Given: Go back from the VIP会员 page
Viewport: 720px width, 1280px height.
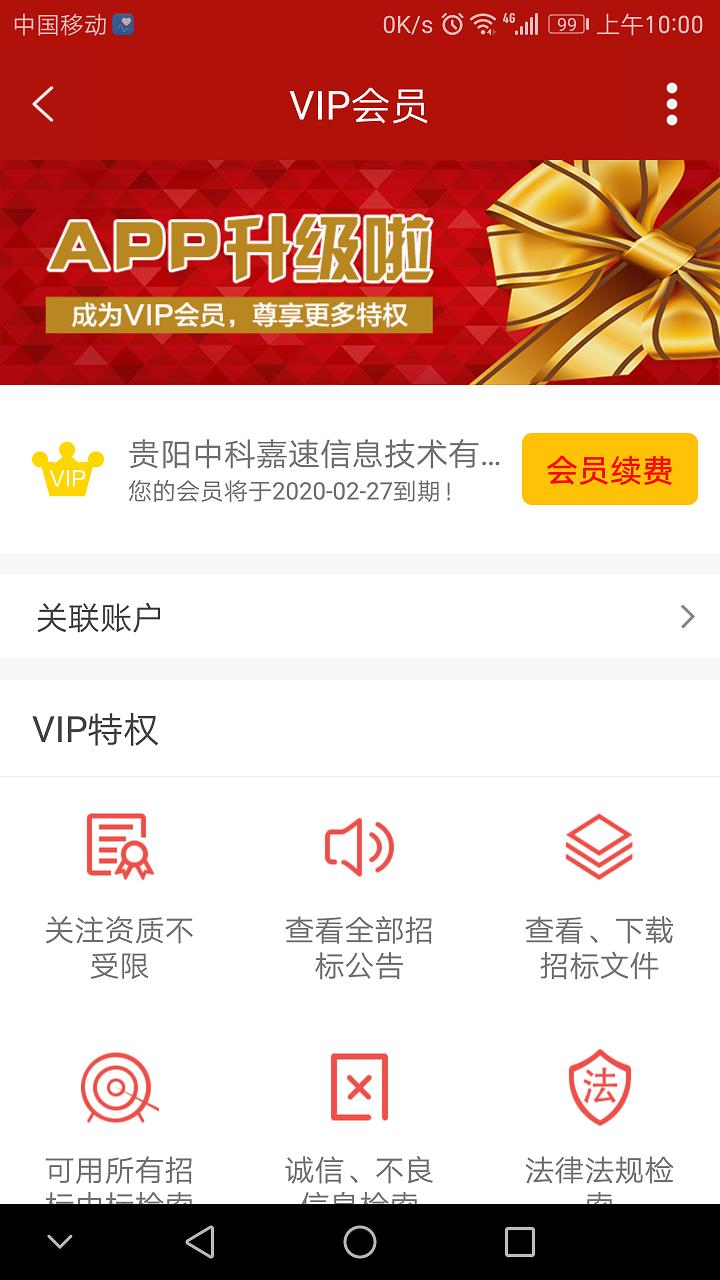Looking at the screenshot, I should click(x=43, y=105).
